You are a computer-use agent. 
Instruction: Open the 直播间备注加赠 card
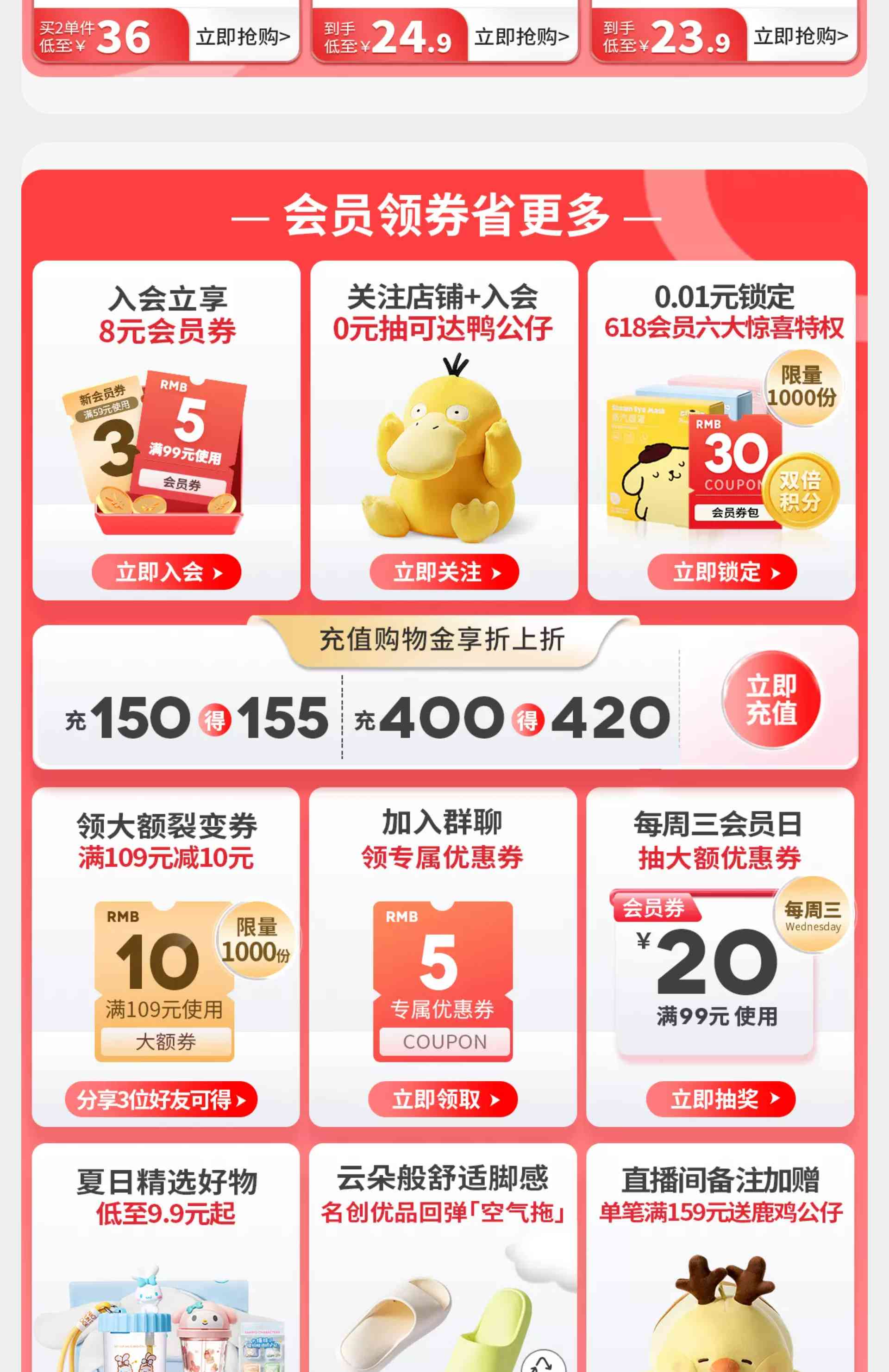(720, 1257)
